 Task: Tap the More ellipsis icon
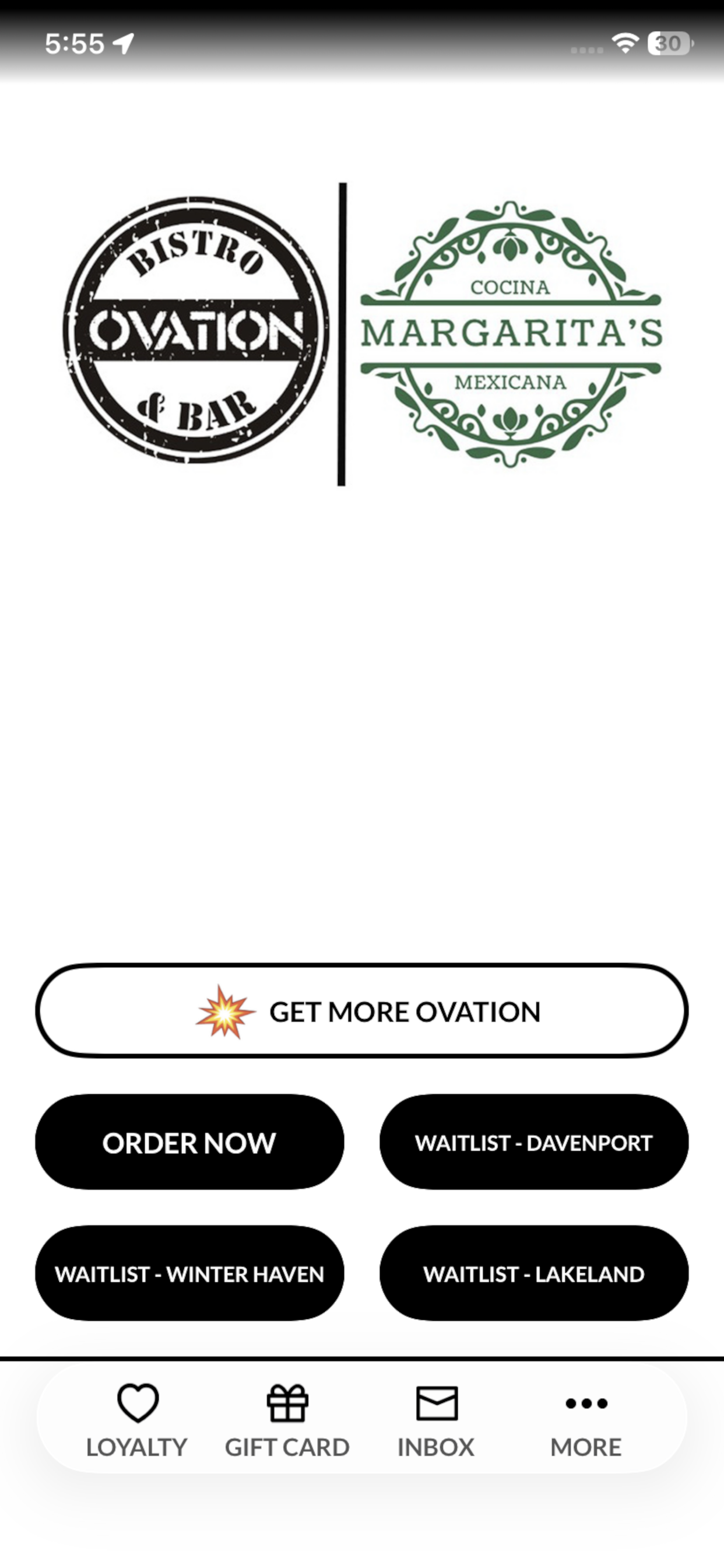tap(585, 1404)
